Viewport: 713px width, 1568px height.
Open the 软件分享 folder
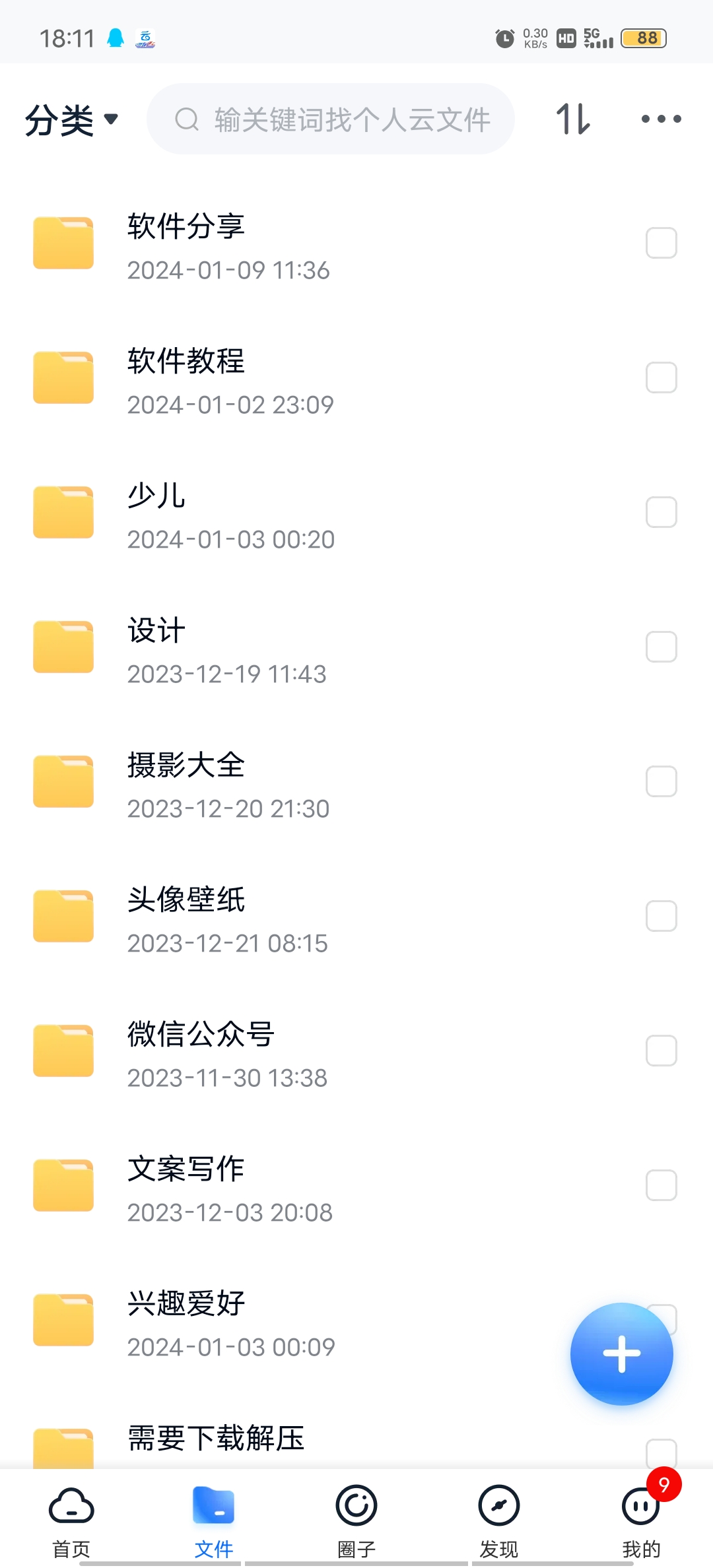tap(264, 244)
